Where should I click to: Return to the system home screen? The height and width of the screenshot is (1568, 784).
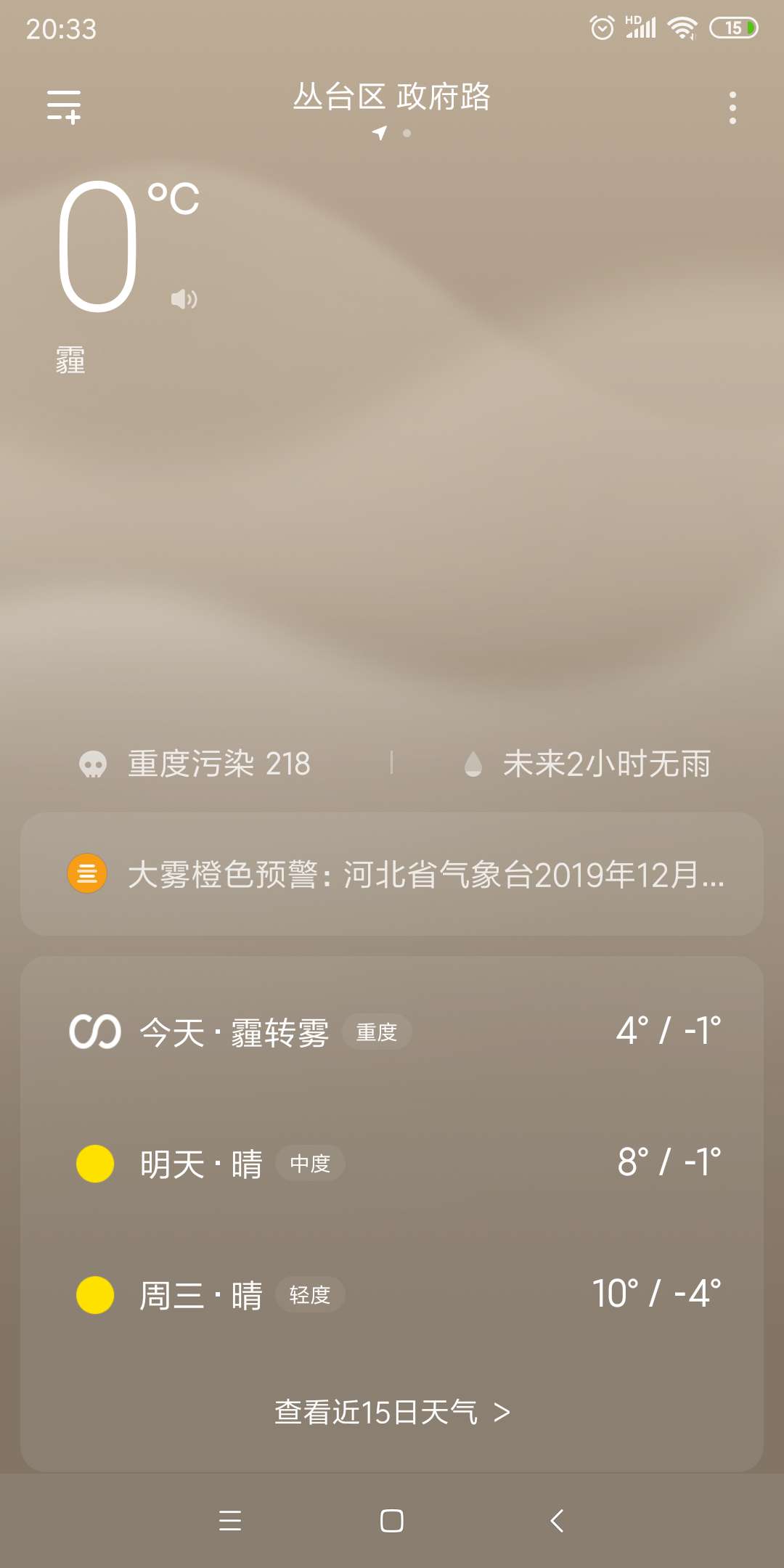tap(392, 1520)
